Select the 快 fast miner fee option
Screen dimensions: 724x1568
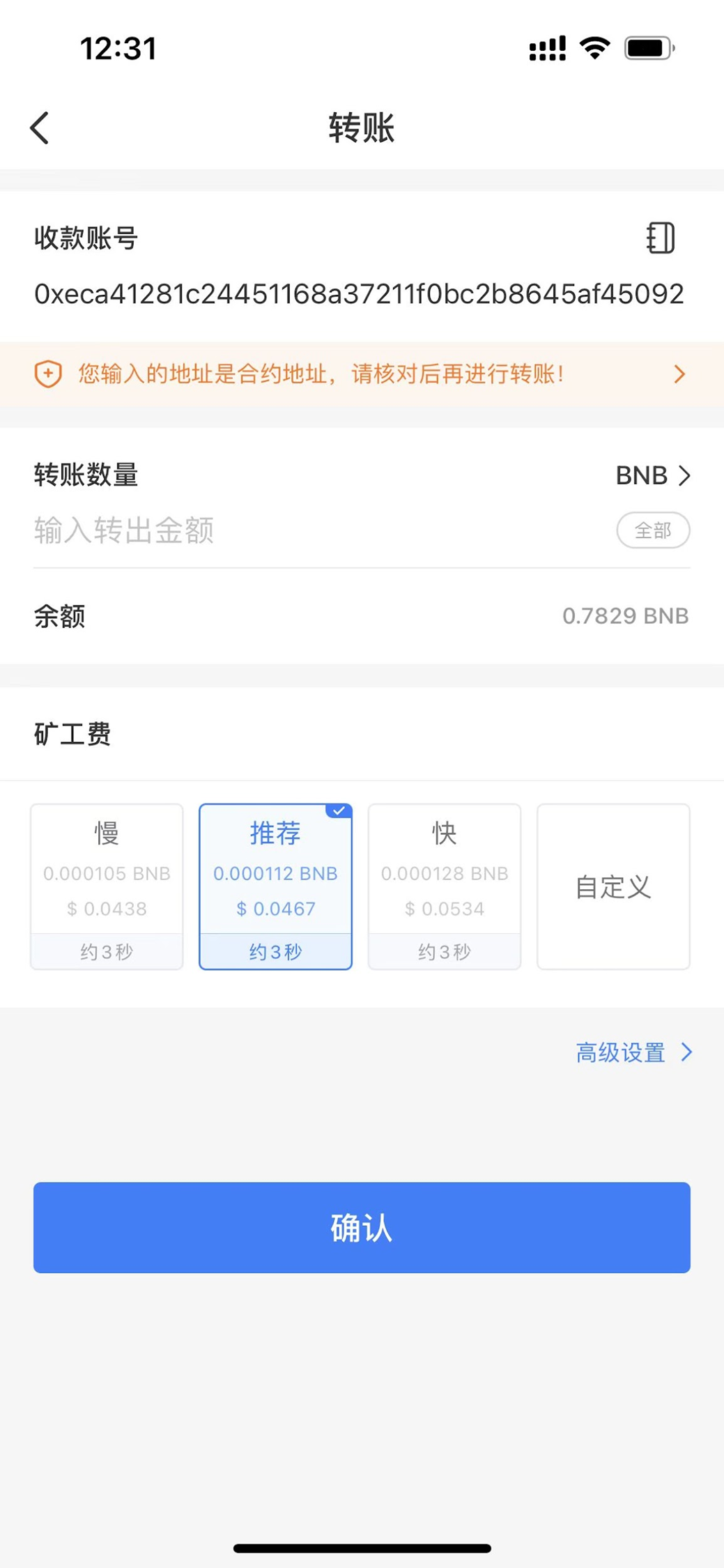[444, 886]
